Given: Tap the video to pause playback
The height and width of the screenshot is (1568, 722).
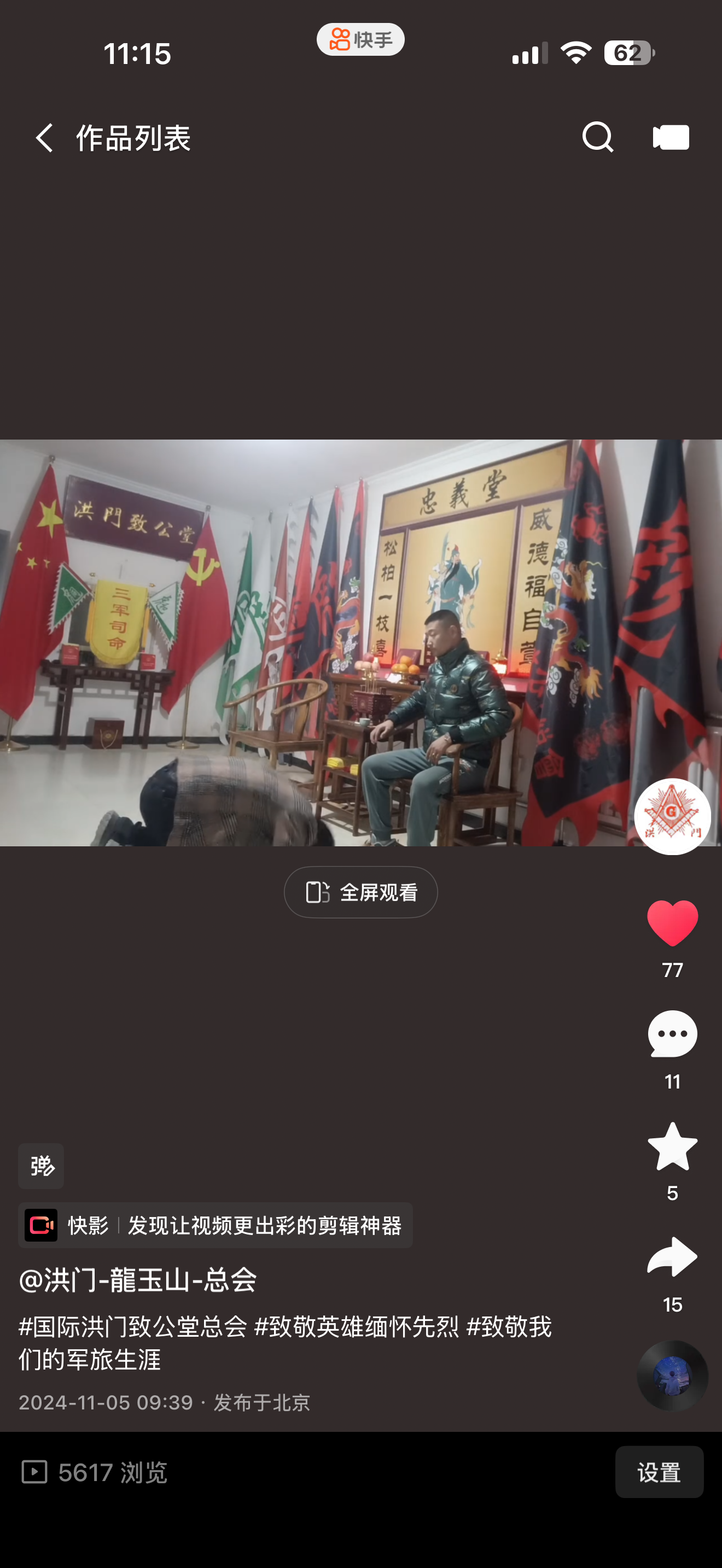Looking at the screenshot, I should click(x=304, y=642).
